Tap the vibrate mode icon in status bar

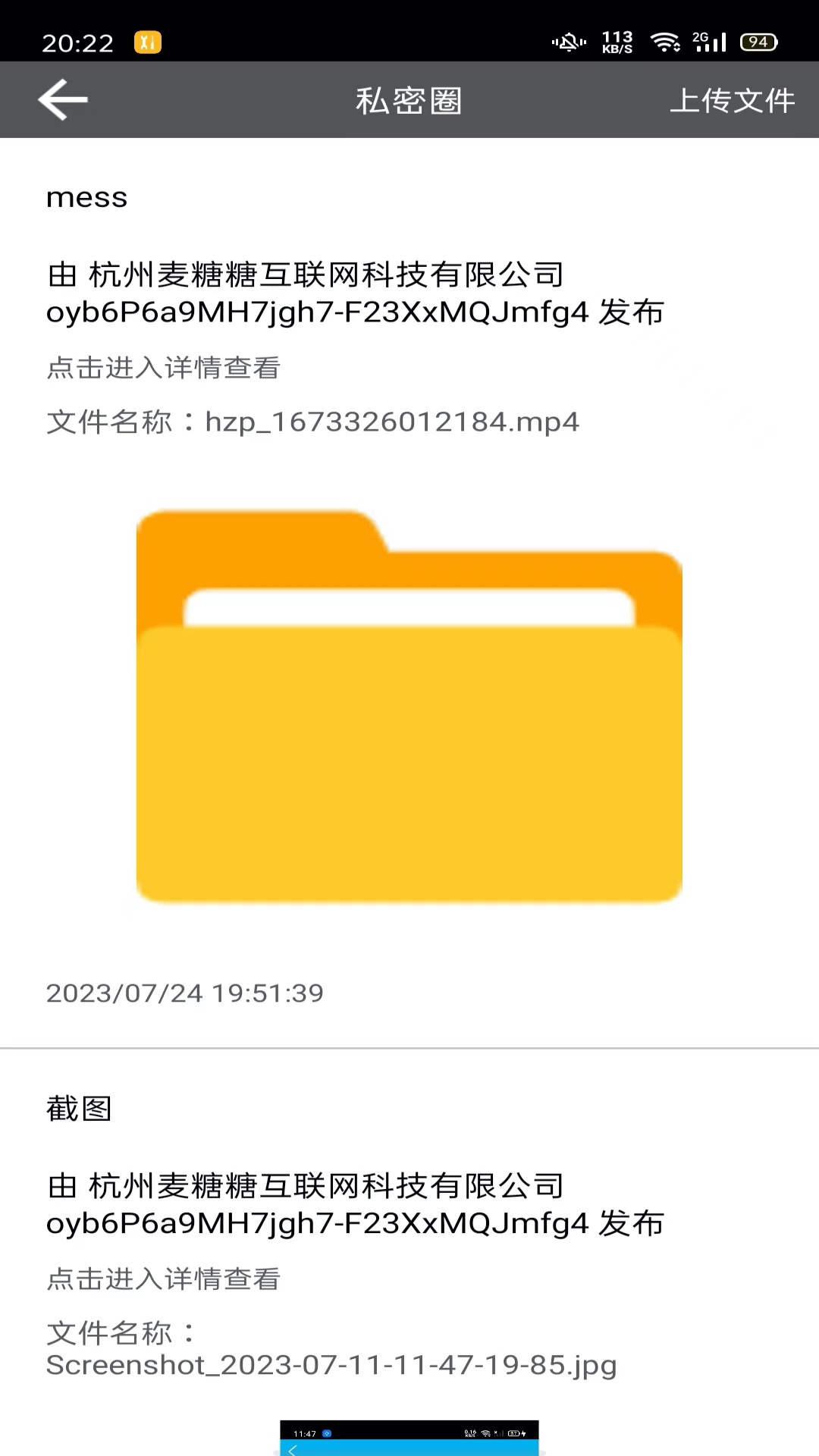(569, 42)
